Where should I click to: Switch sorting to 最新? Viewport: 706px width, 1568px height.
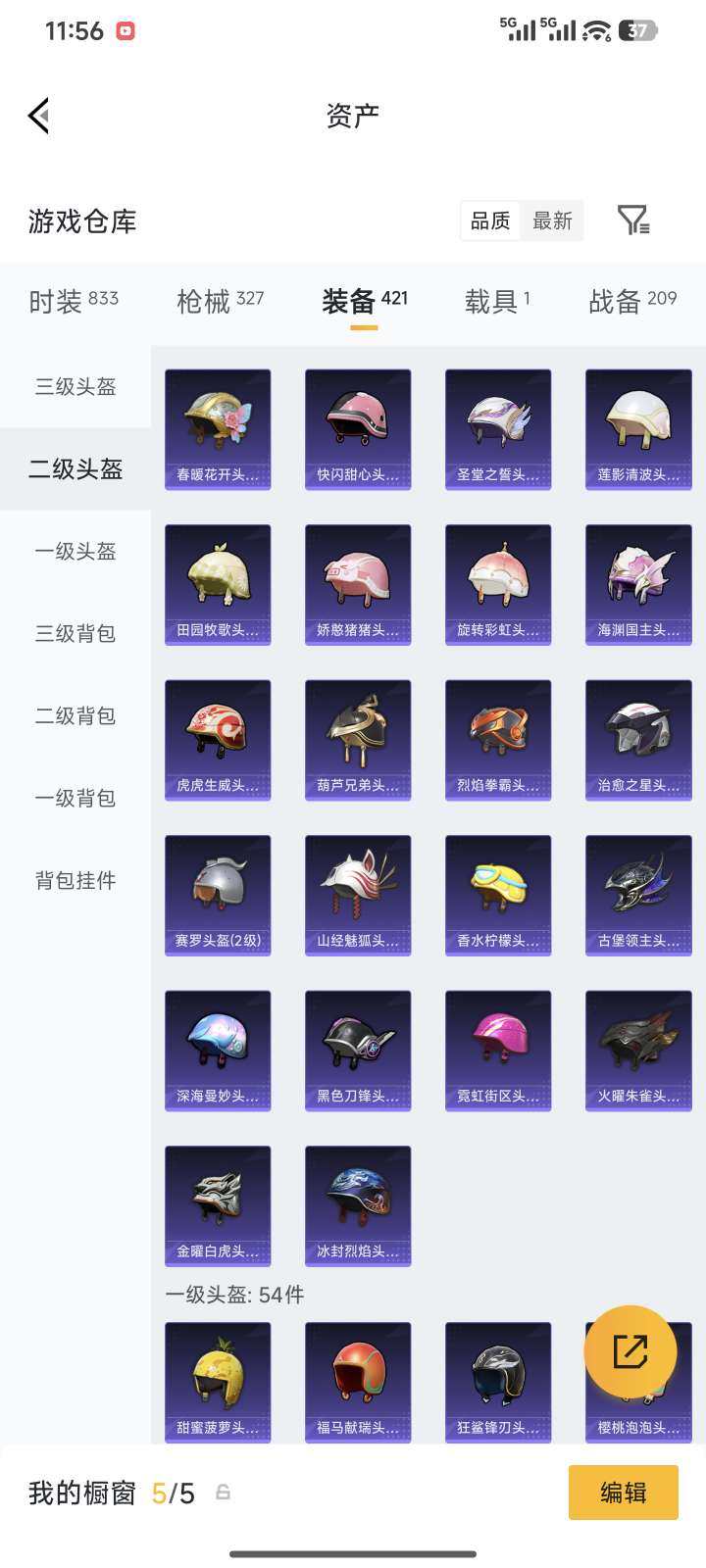click(552, 220)
